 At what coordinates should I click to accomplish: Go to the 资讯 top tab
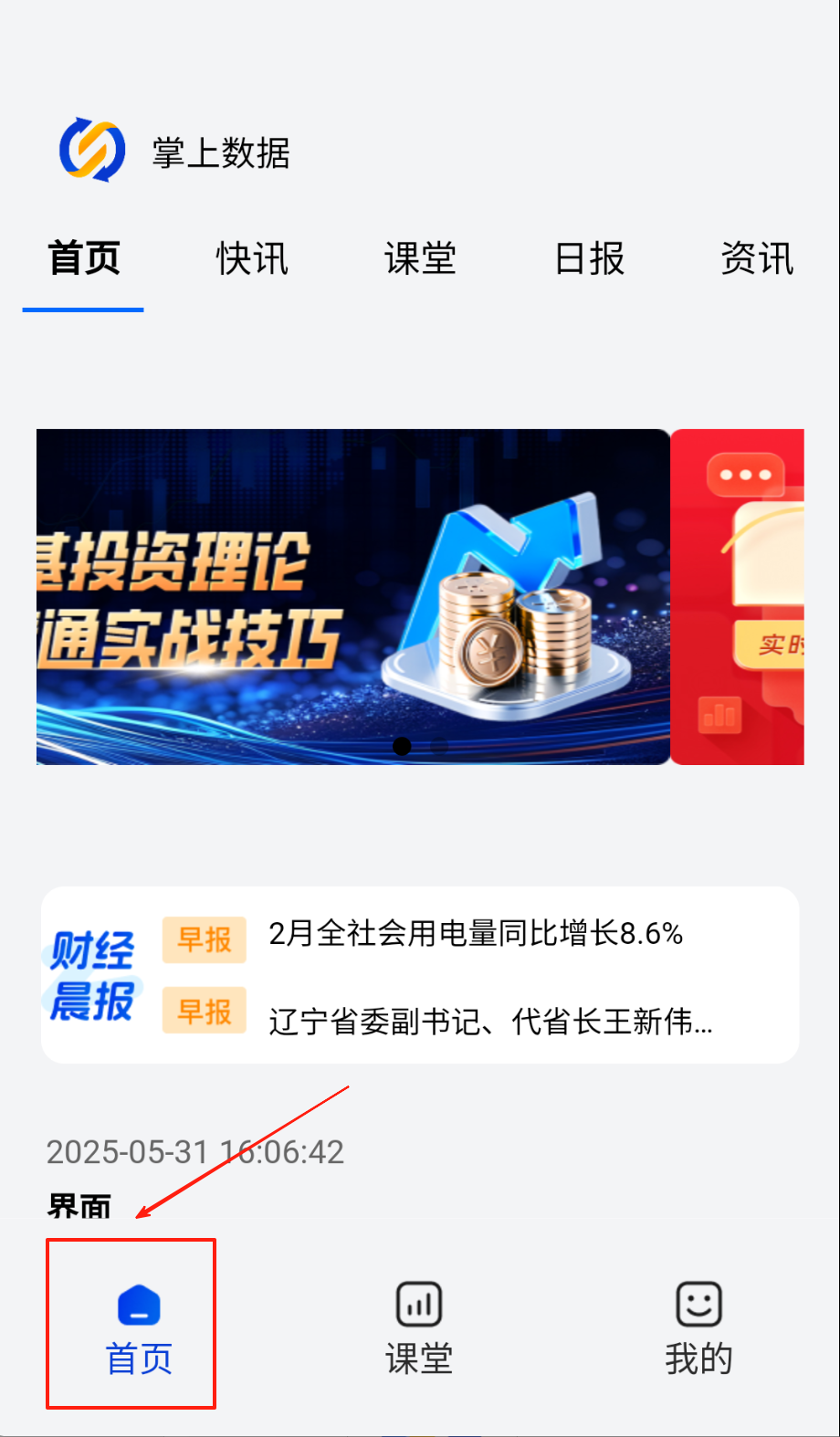pyautogui.click(x=757, y=258)
